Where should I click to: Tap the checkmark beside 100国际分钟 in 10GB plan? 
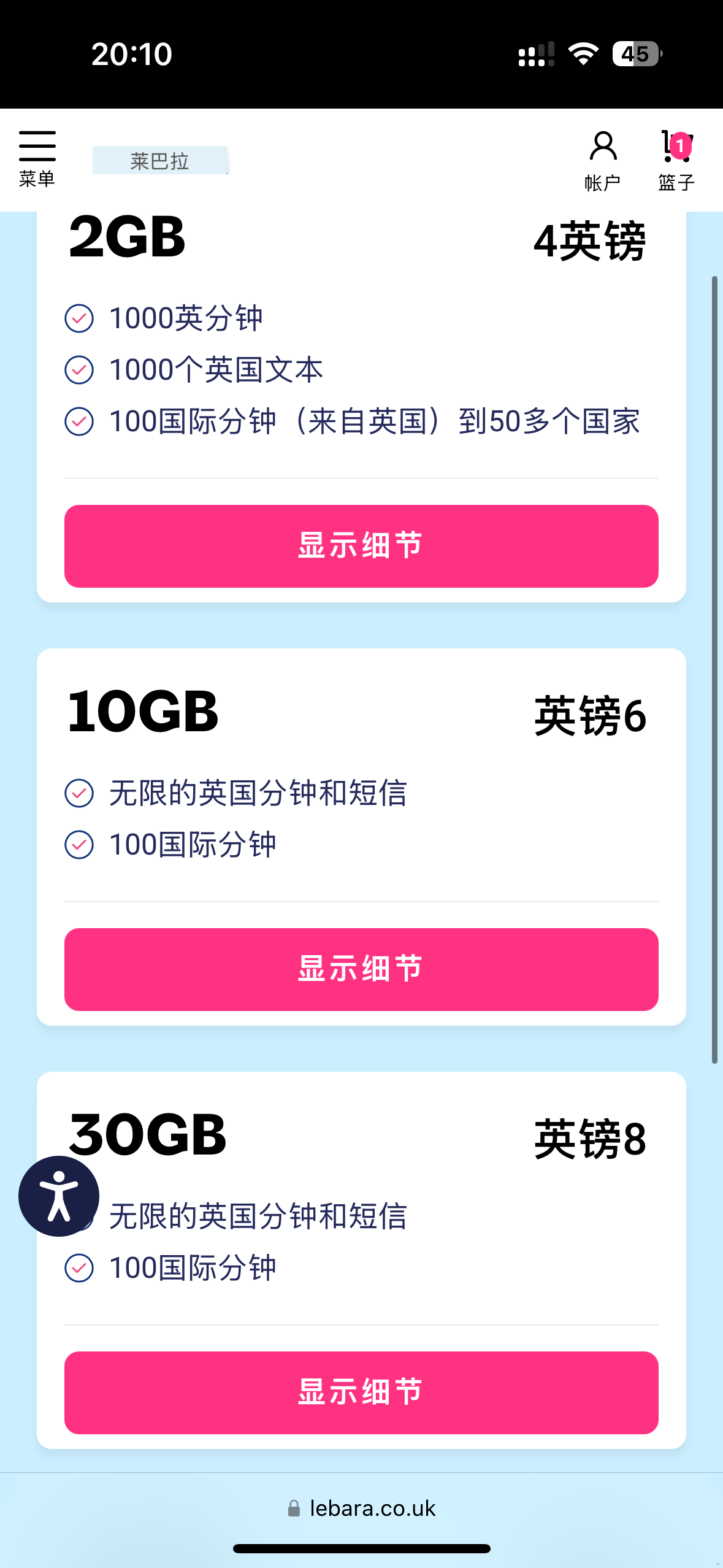[x=78, y=844]
